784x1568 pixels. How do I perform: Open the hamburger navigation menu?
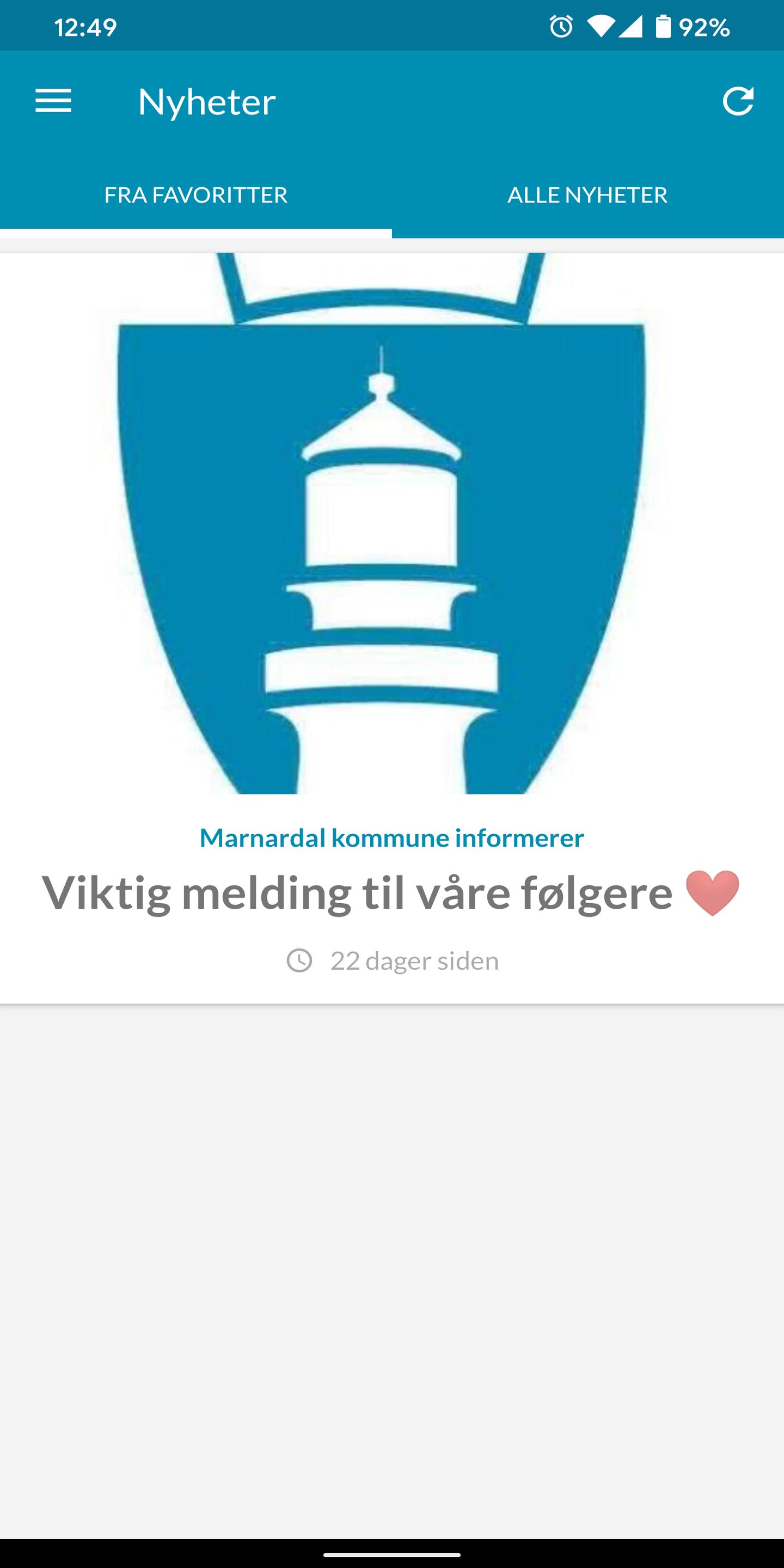(x=53, y=101)
